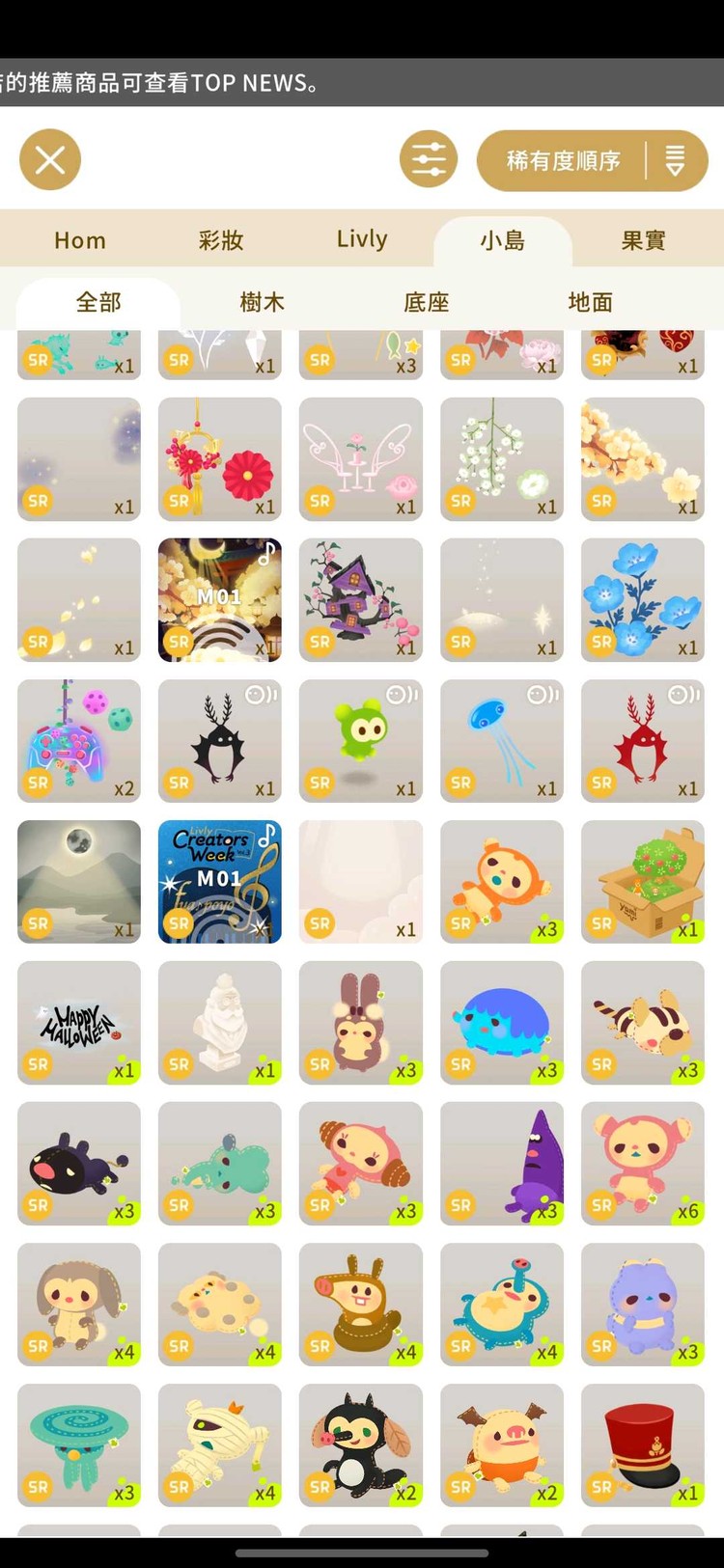Select the moon over mountains background item

(x=79, y=882)
